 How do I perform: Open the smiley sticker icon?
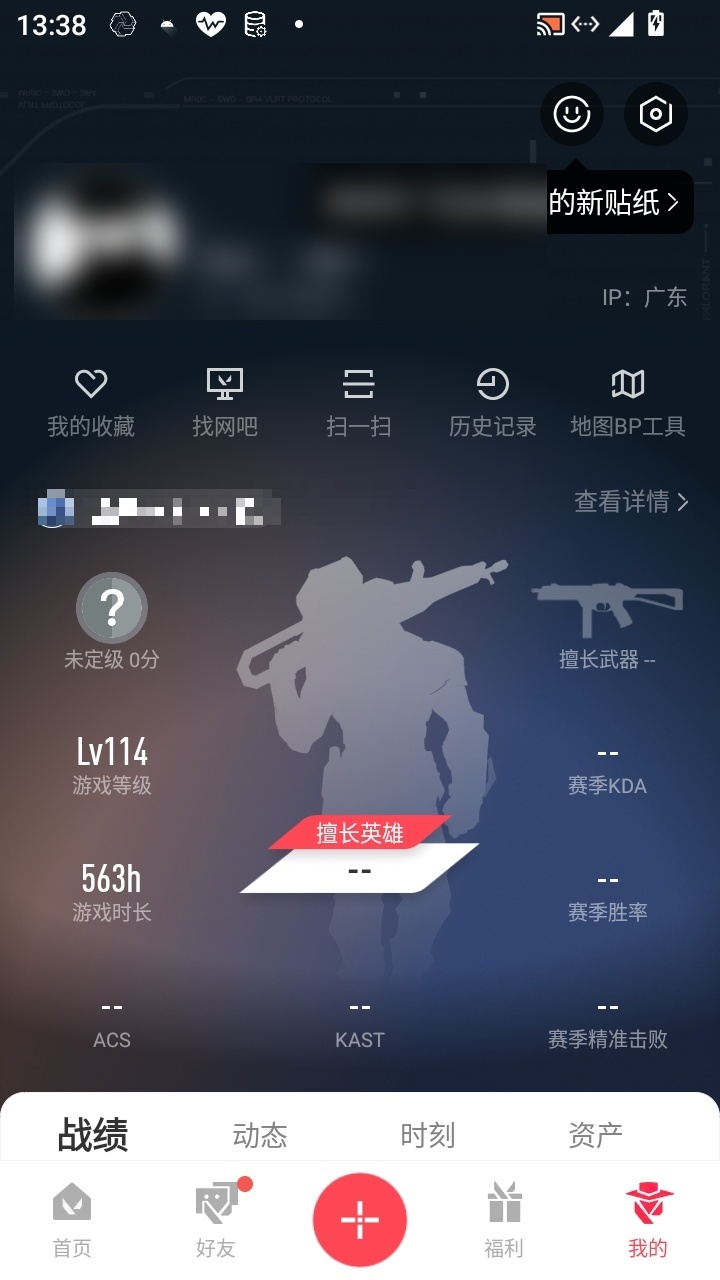[572, 114]
